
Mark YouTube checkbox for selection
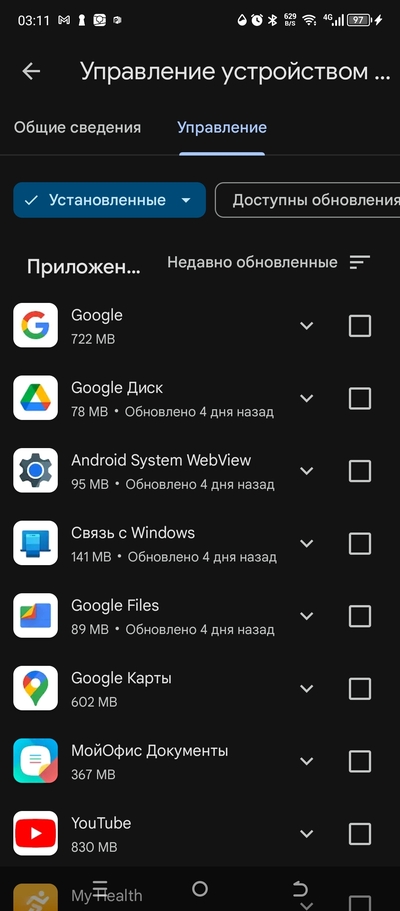[360, 834]
